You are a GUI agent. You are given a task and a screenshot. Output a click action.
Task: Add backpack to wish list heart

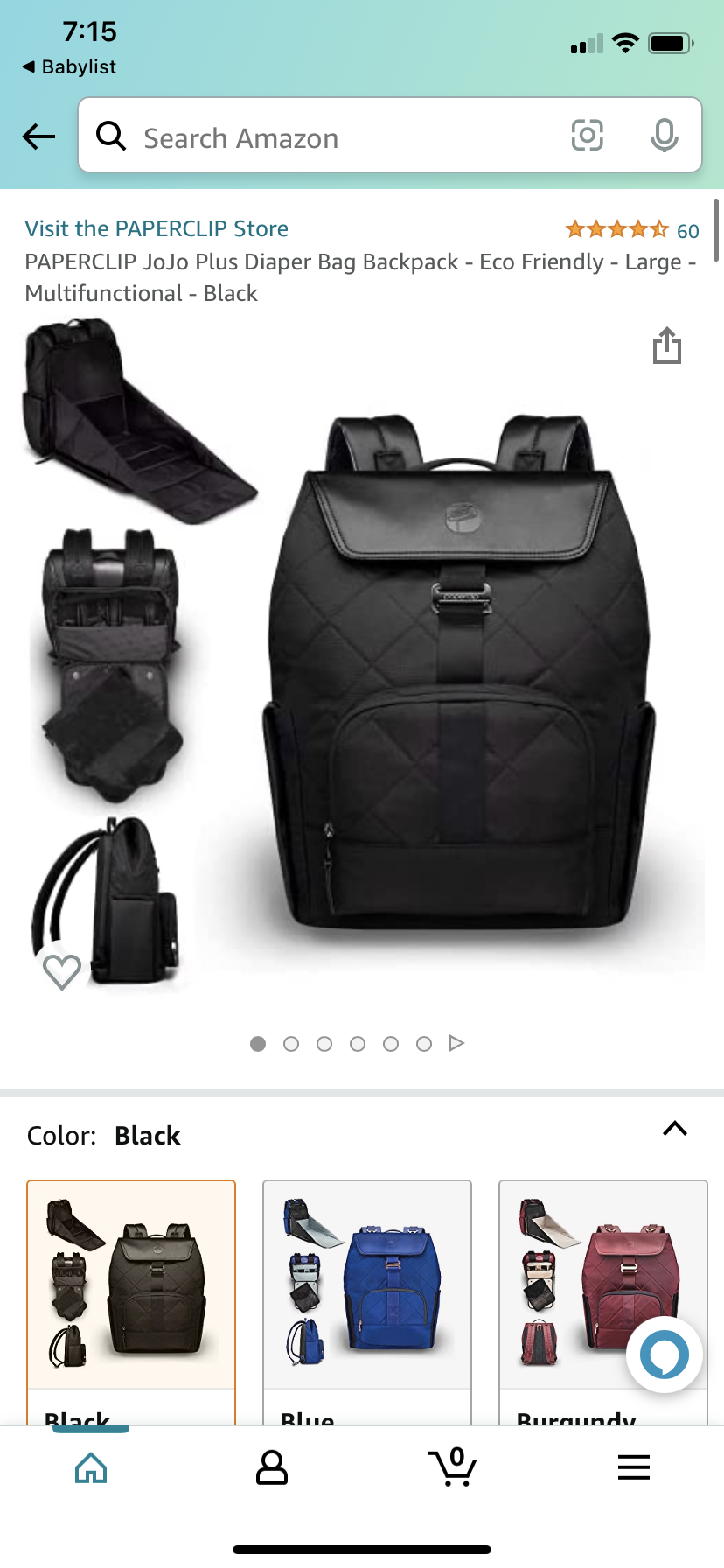[x=62, y=971]
